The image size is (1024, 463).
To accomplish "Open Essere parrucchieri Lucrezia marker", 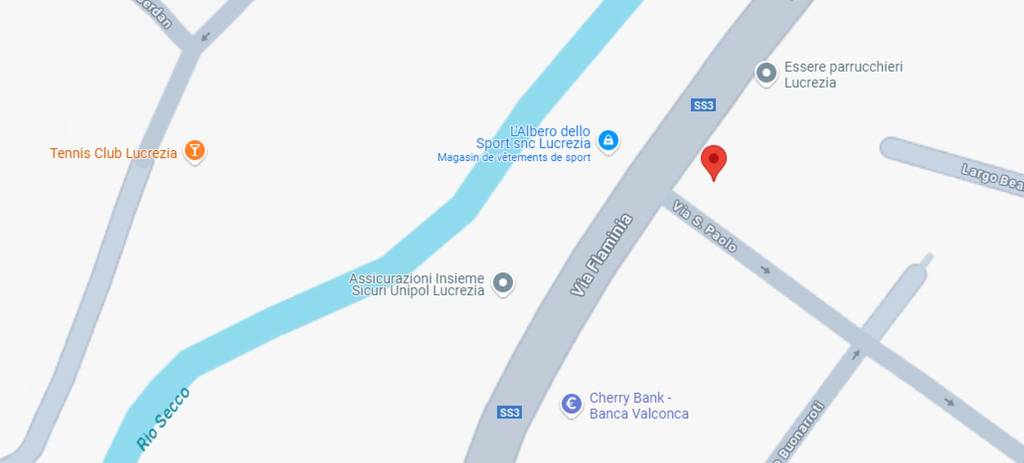I will [766, 73].
